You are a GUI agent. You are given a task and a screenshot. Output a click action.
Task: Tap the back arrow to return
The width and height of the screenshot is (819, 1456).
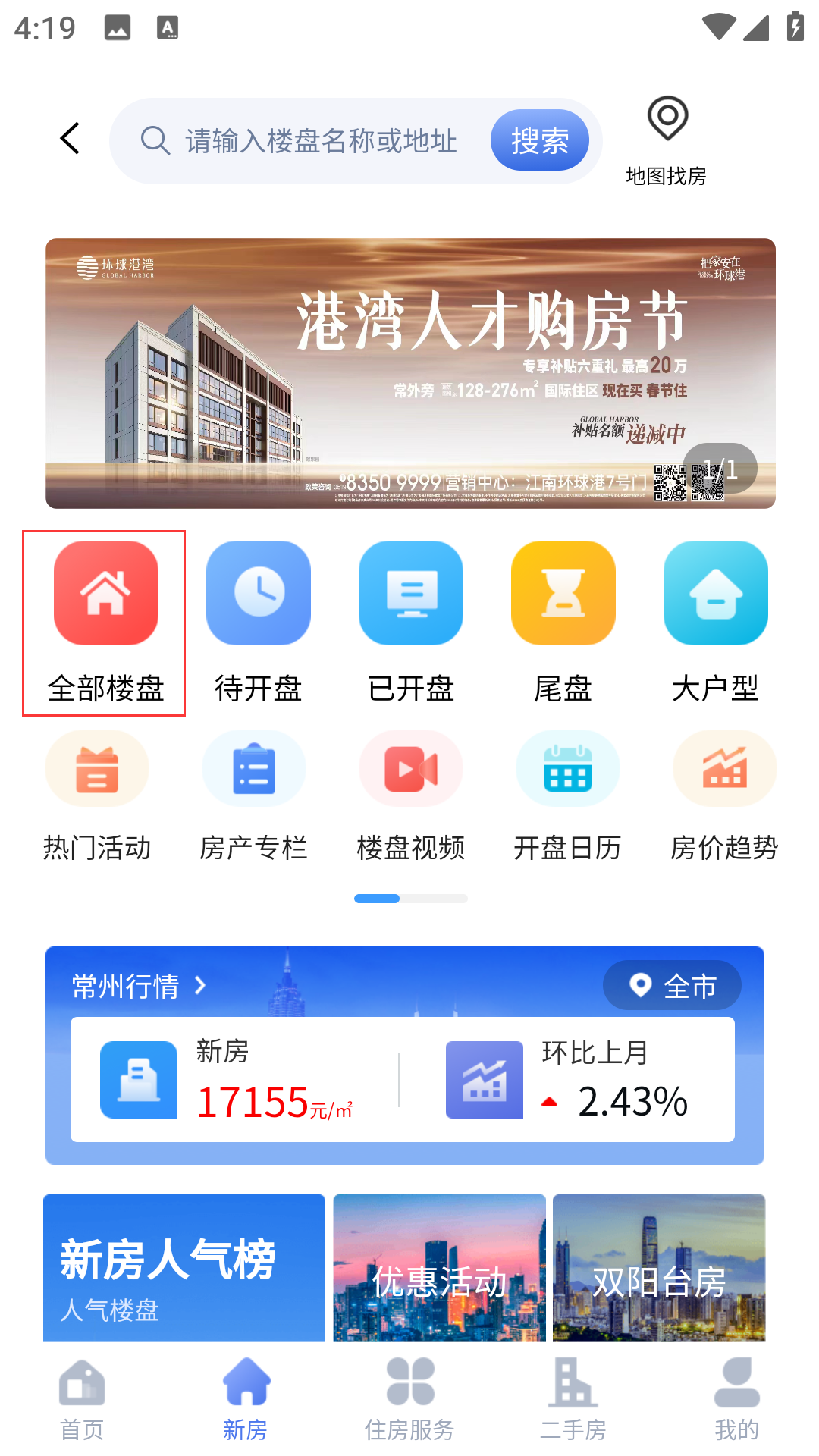69,139
